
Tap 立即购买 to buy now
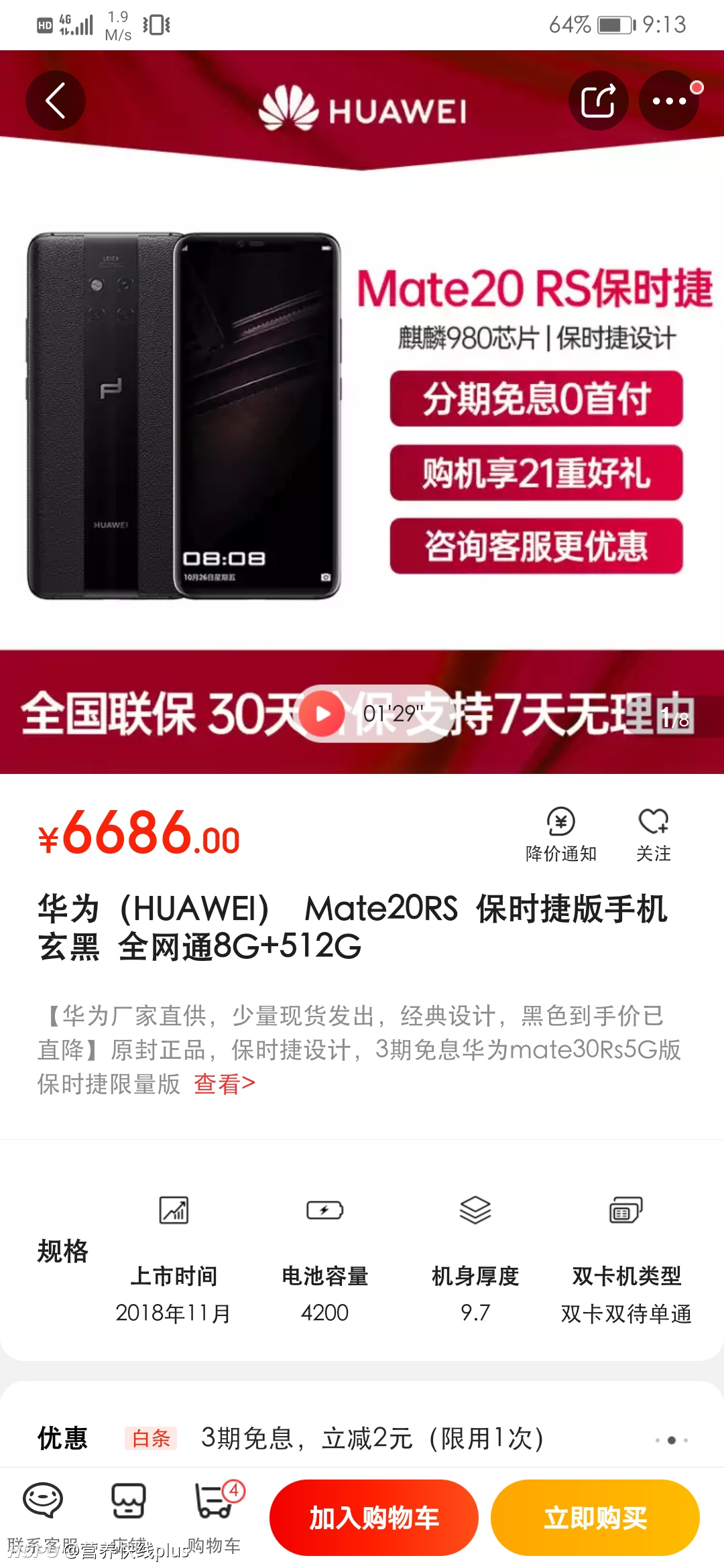[x=595, y=1518]
